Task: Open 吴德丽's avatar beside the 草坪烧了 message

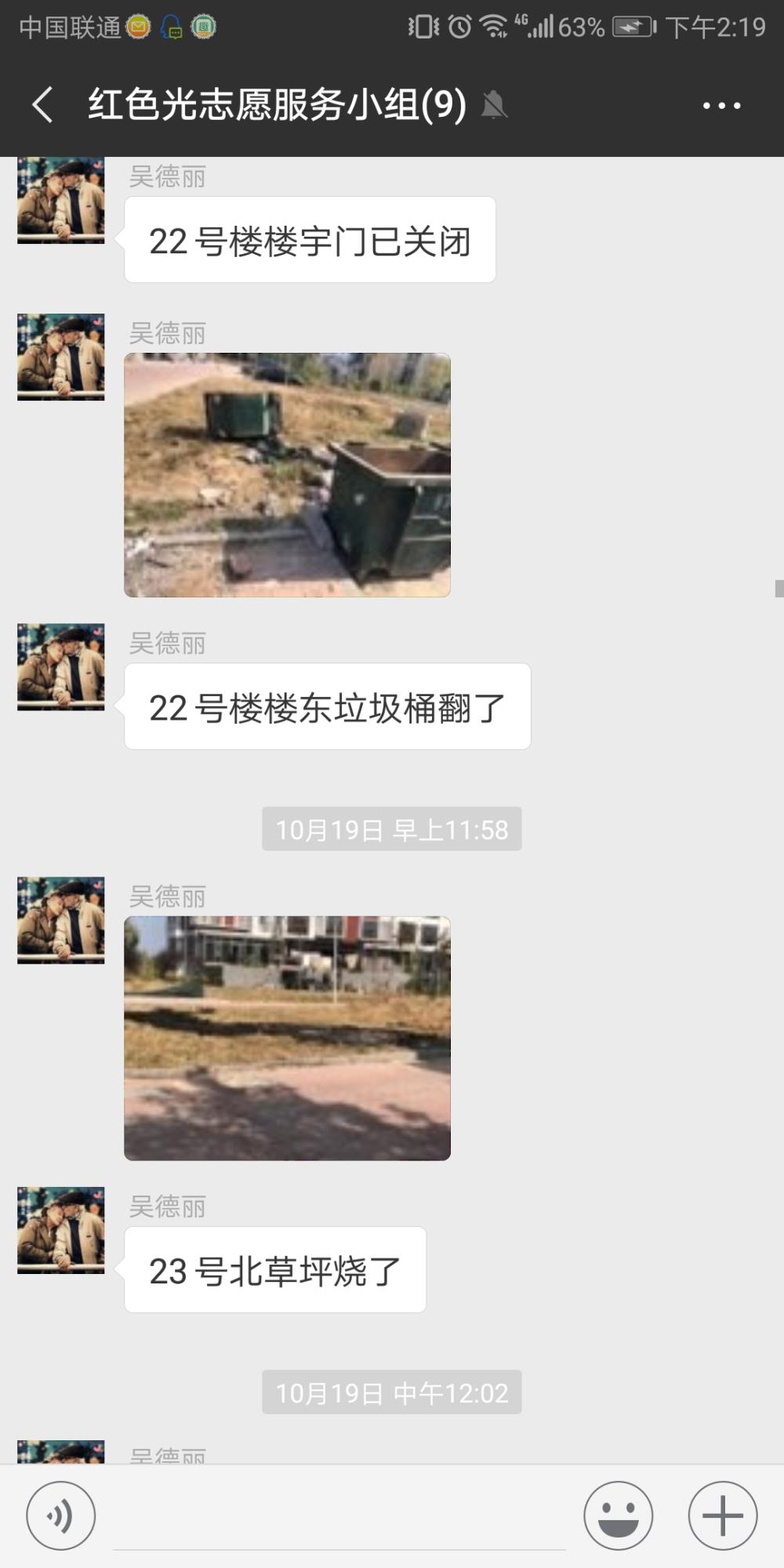Action: pyautogui.click(x=61, y=1230)
